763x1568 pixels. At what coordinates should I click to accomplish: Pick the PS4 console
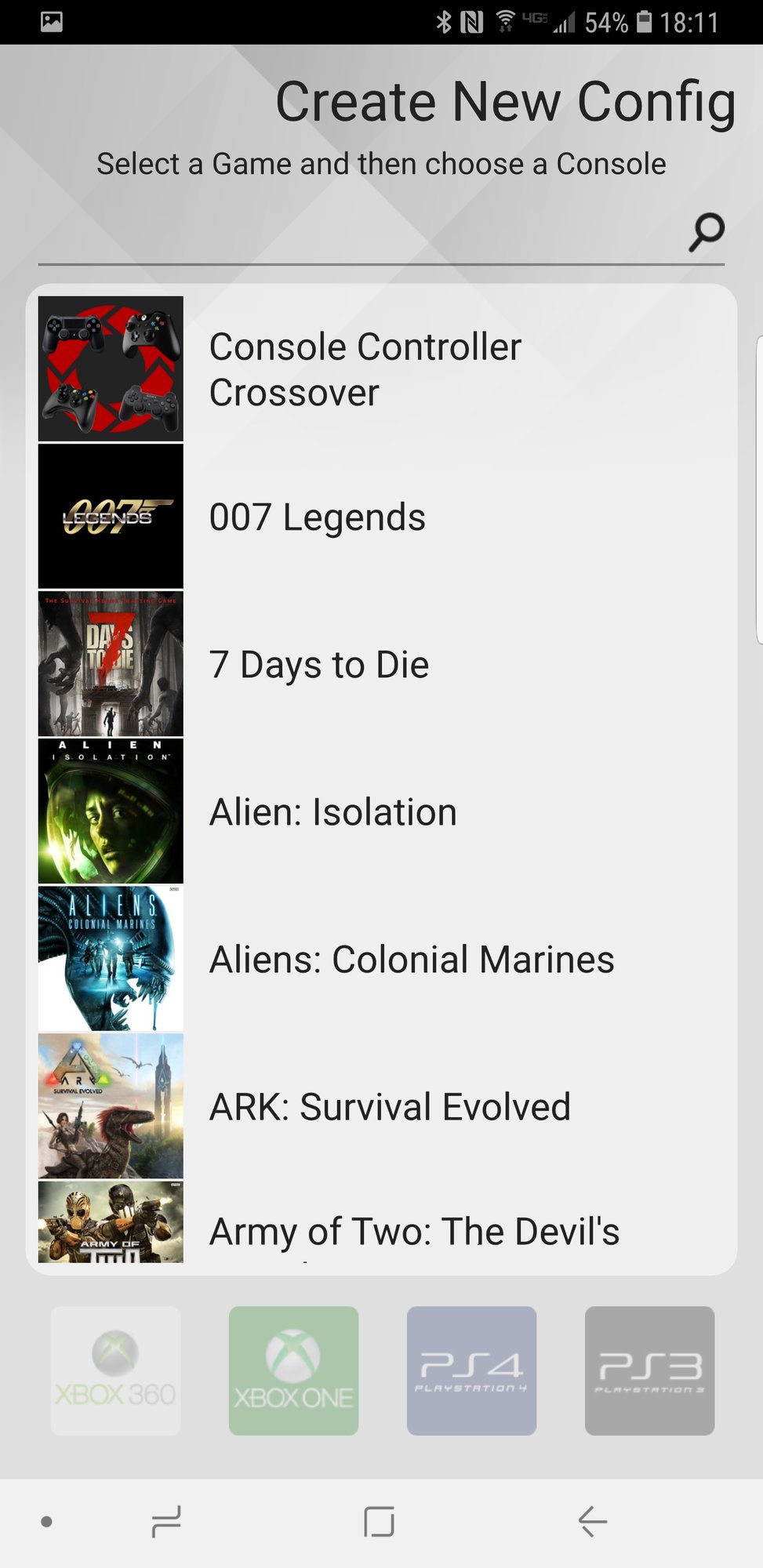coord(471,1370)
